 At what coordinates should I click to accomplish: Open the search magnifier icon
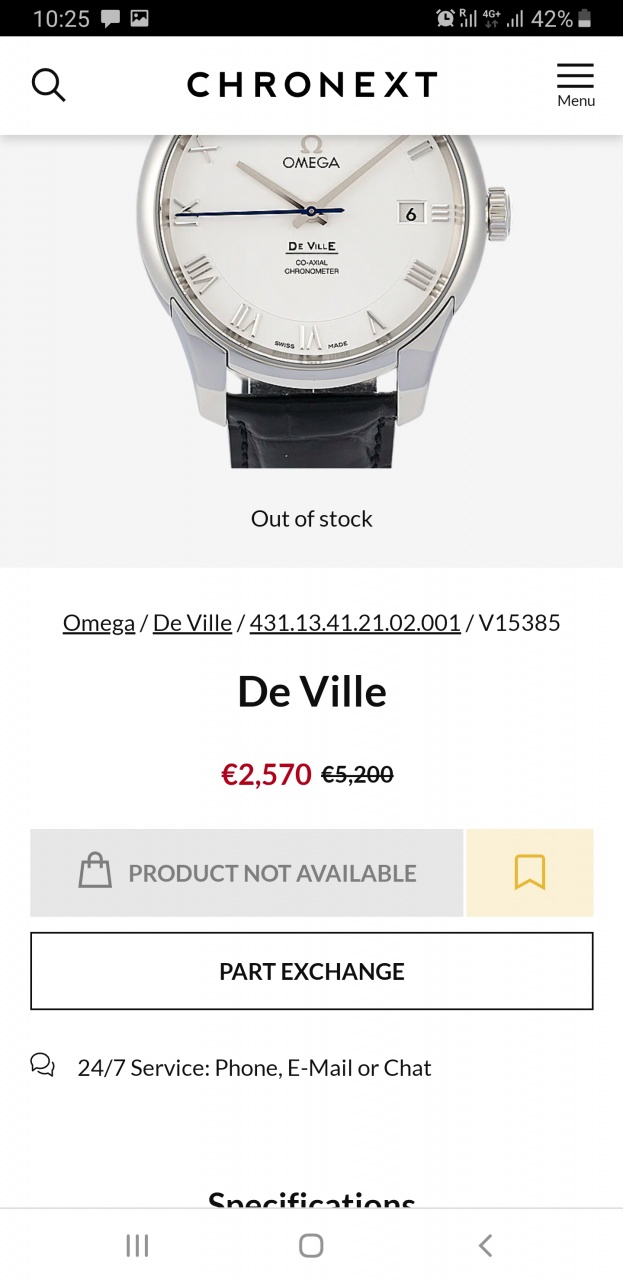(x=48, y=85)
